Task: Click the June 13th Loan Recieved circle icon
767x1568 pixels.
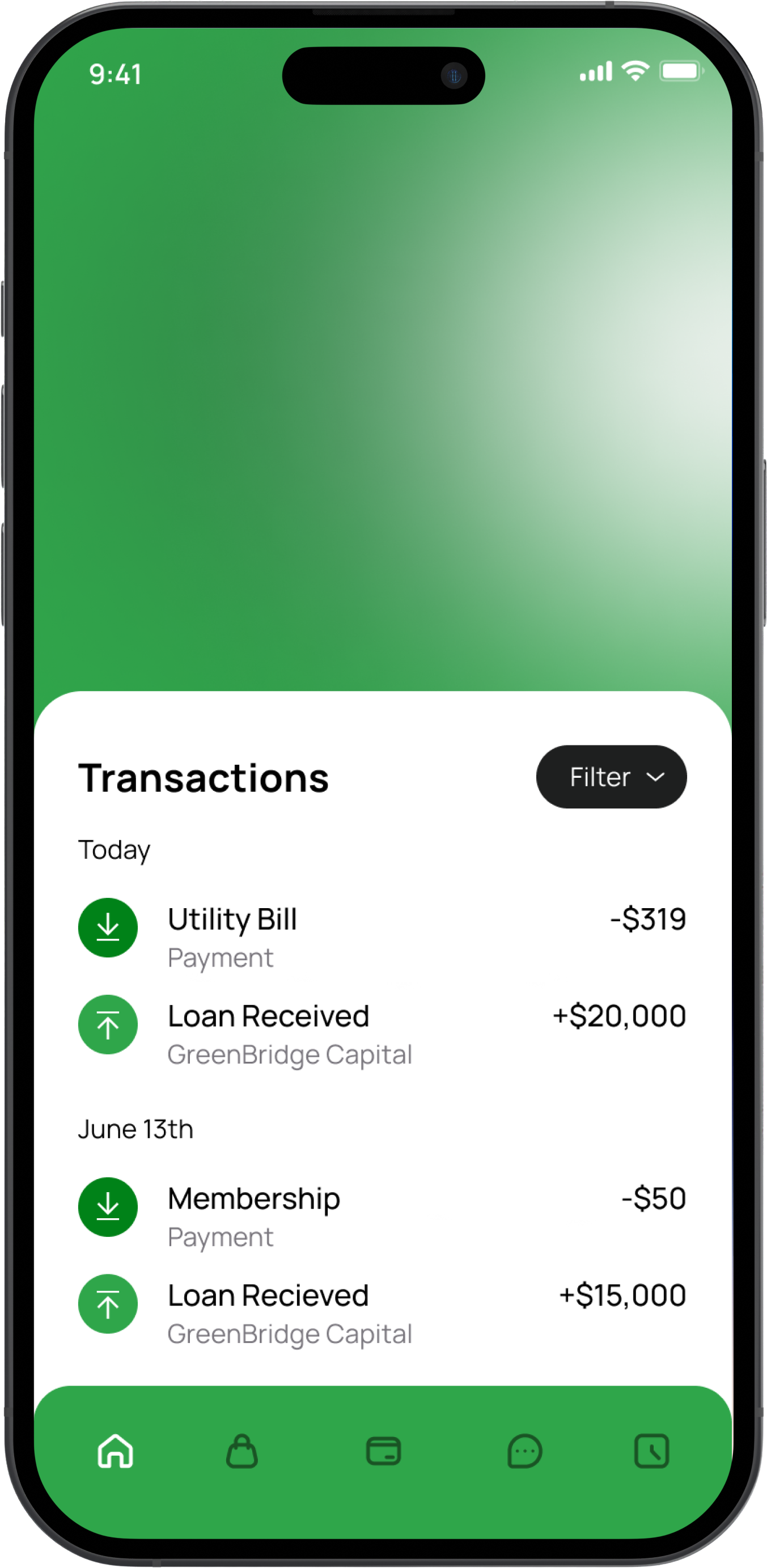Action: [x=108, y=1304]
